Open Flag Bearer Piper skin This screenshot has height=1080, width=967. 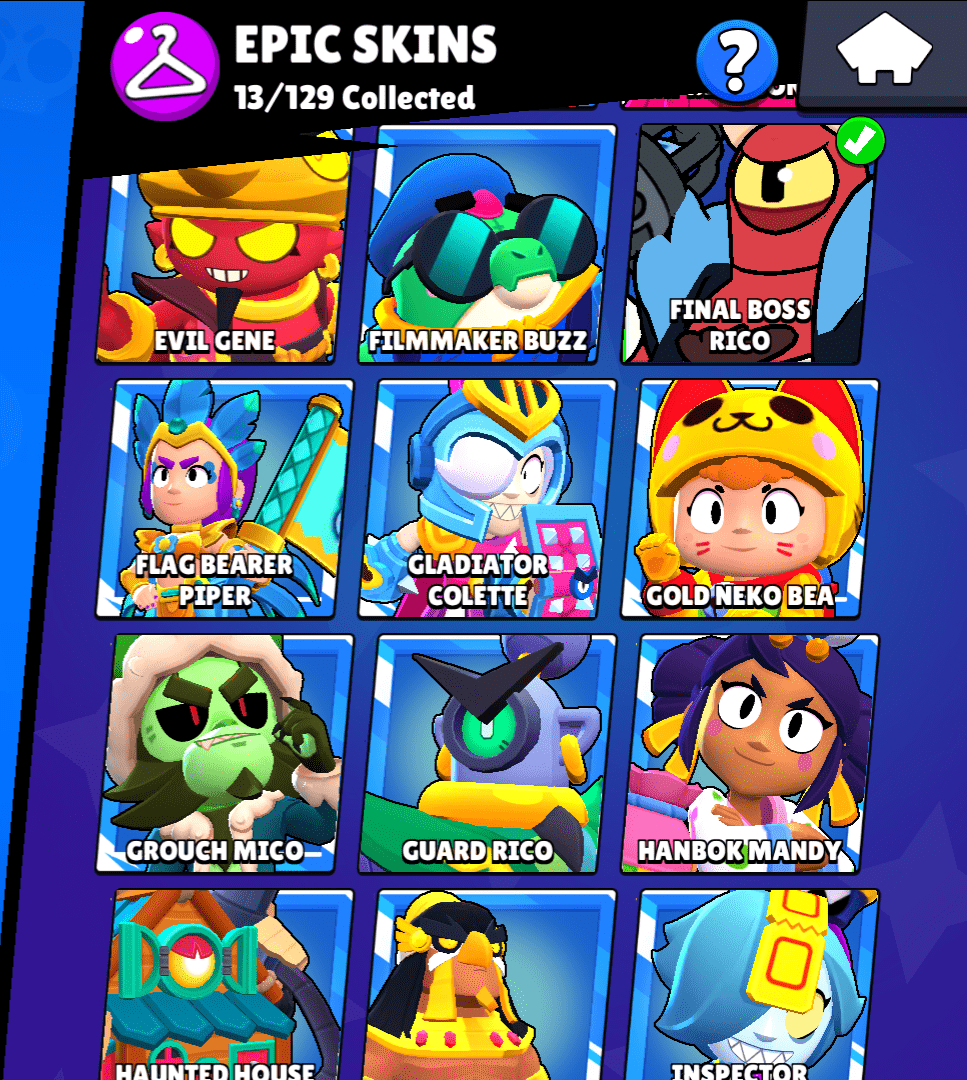coord(225,498)
